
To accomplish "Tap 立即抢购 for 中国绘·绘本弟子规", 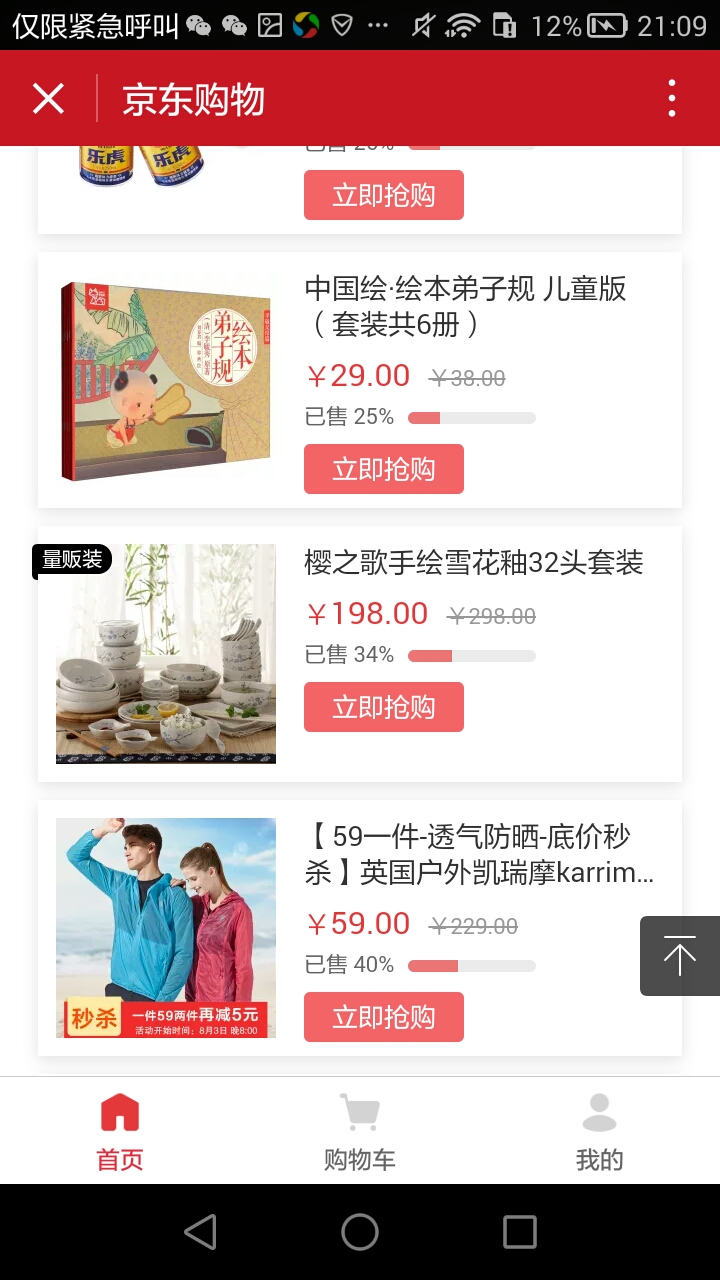I will 384,469.
